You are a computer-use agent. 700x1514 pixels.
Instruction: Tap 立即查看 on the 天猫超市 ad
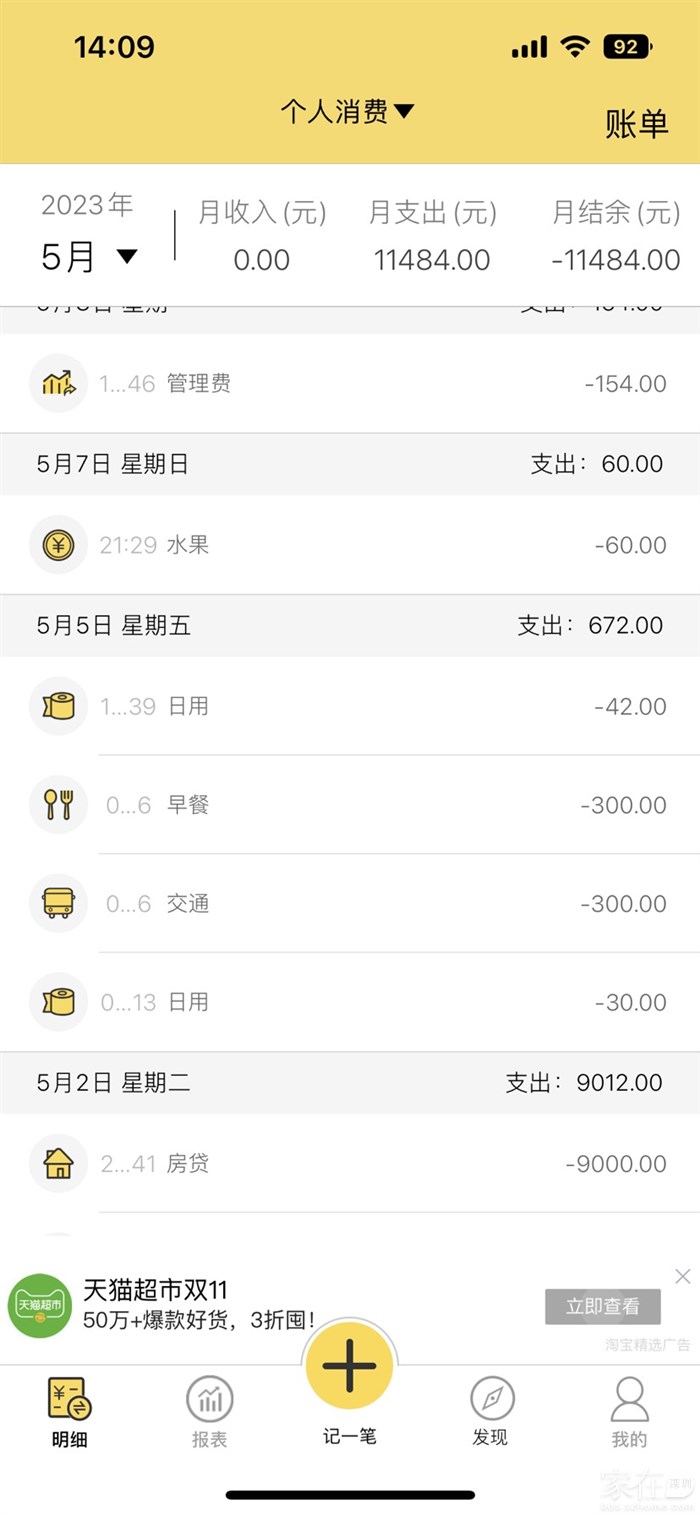(x=602, y=1306)
